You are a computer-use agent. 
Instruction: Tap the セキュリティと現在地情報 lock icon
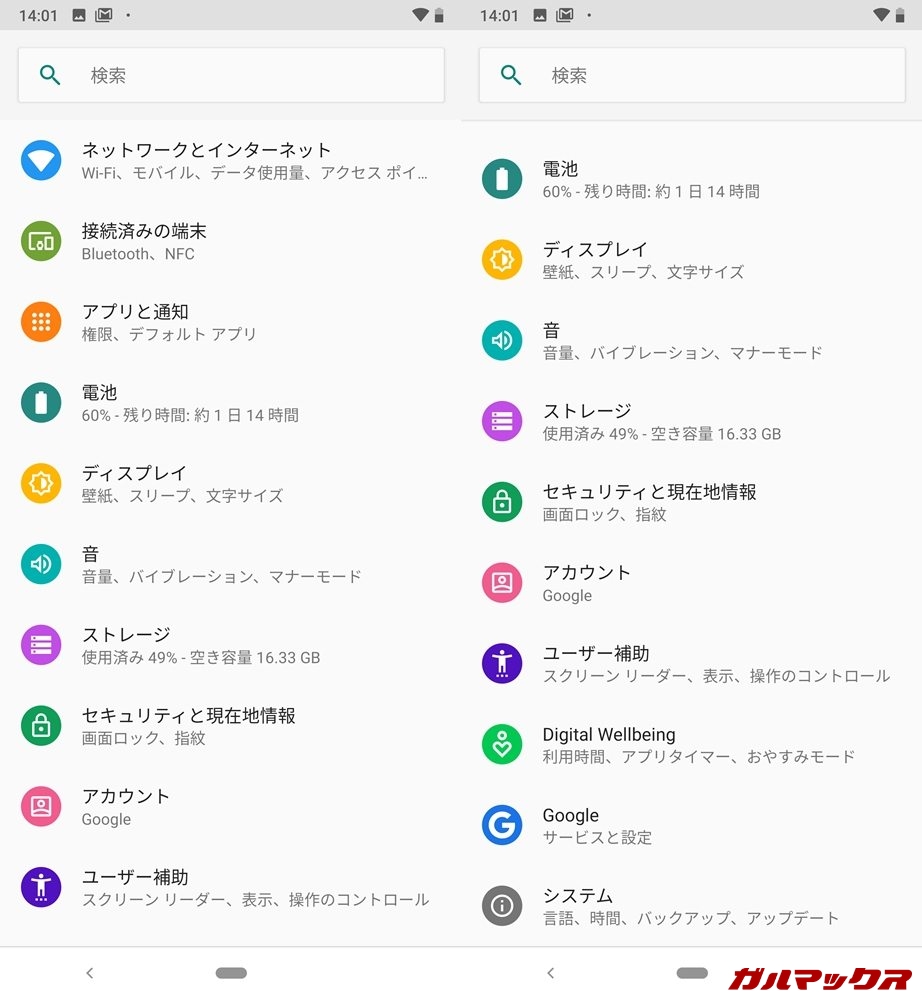(x=41, y=726)
